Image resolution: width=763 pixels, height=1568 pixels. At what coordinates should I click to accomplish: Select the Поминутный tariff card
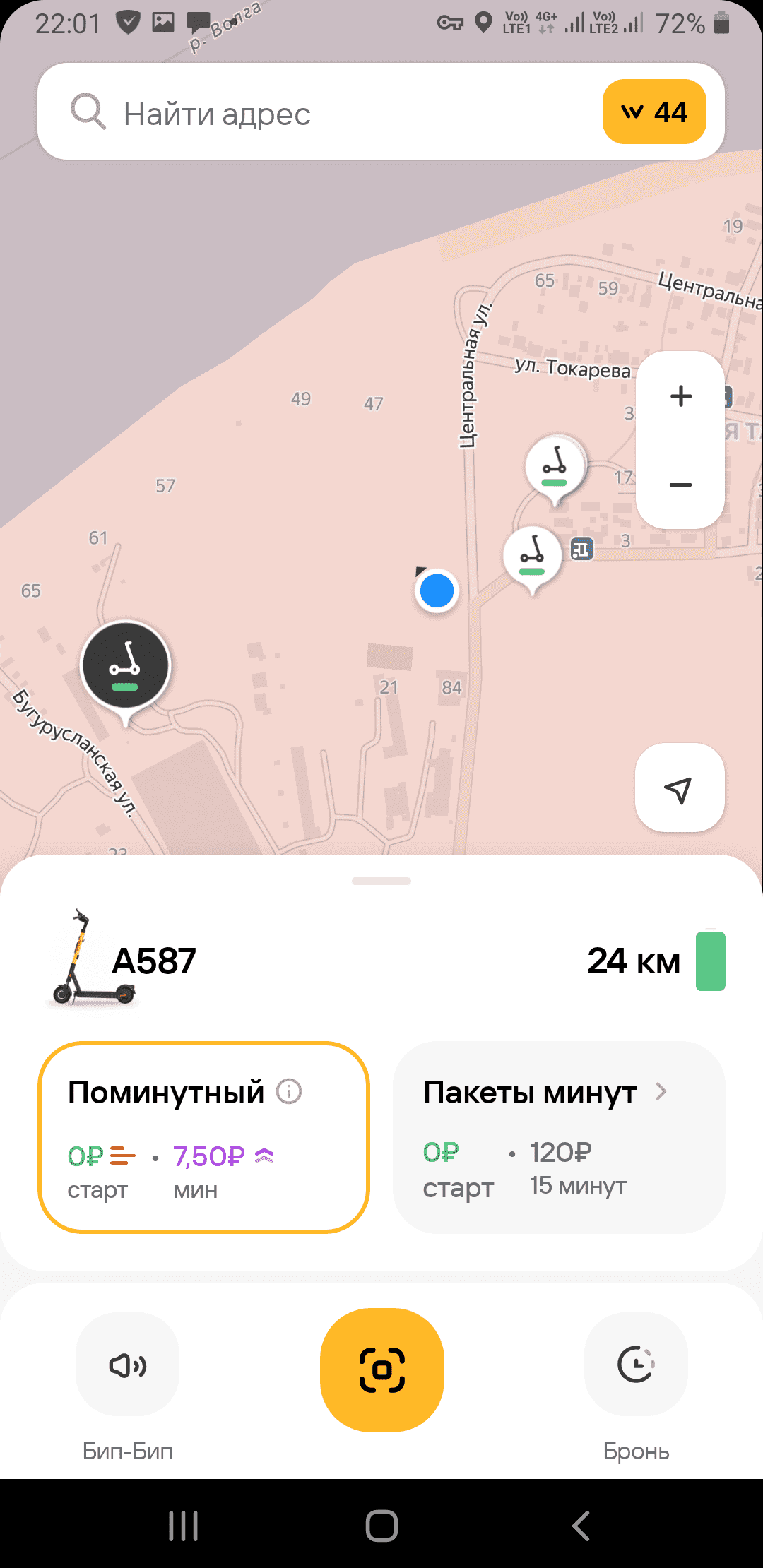pos(203,1137)
